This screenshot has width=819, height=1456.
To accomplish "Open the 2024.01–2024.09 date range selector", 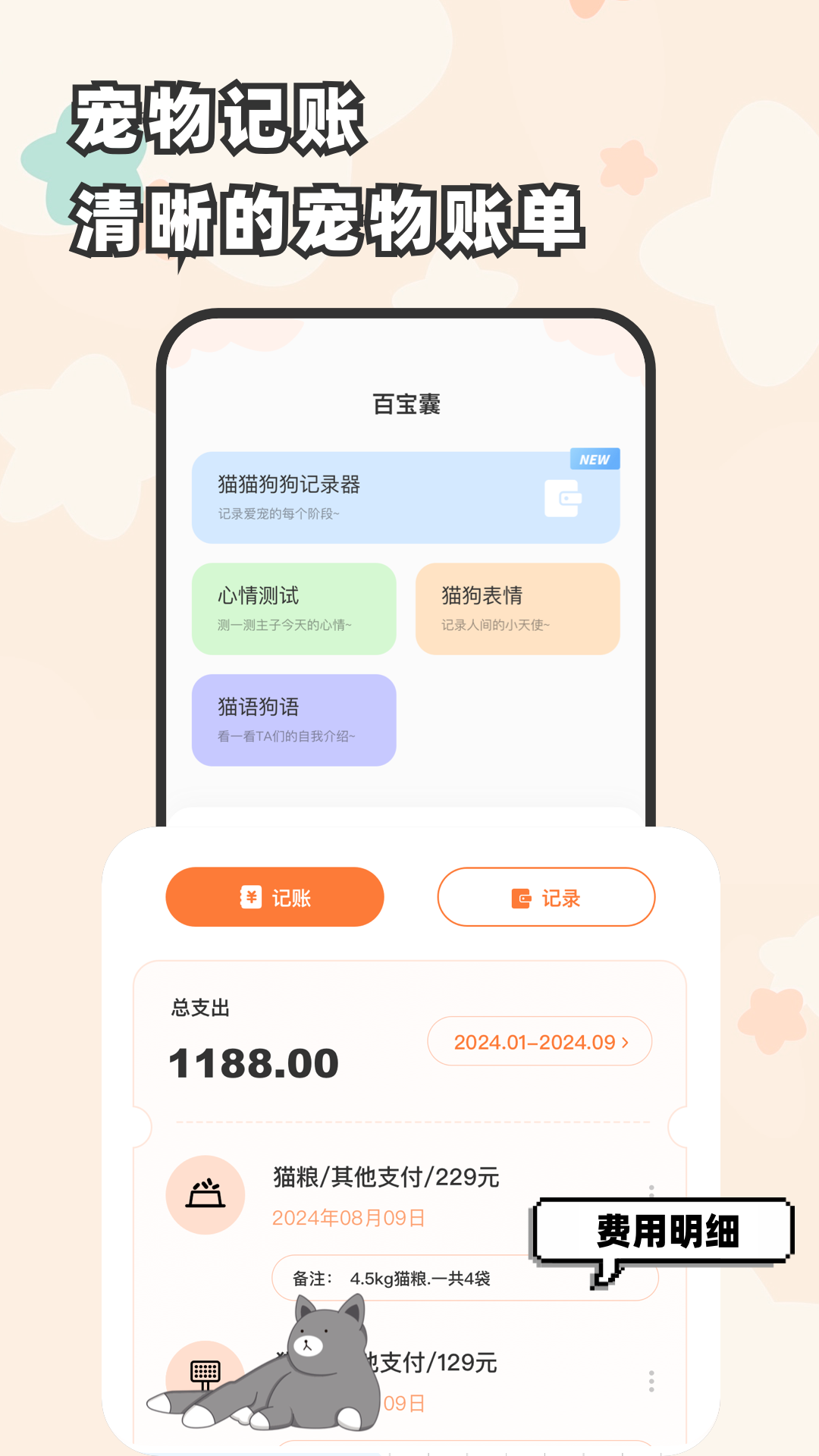I will (x=539, y=1041).
